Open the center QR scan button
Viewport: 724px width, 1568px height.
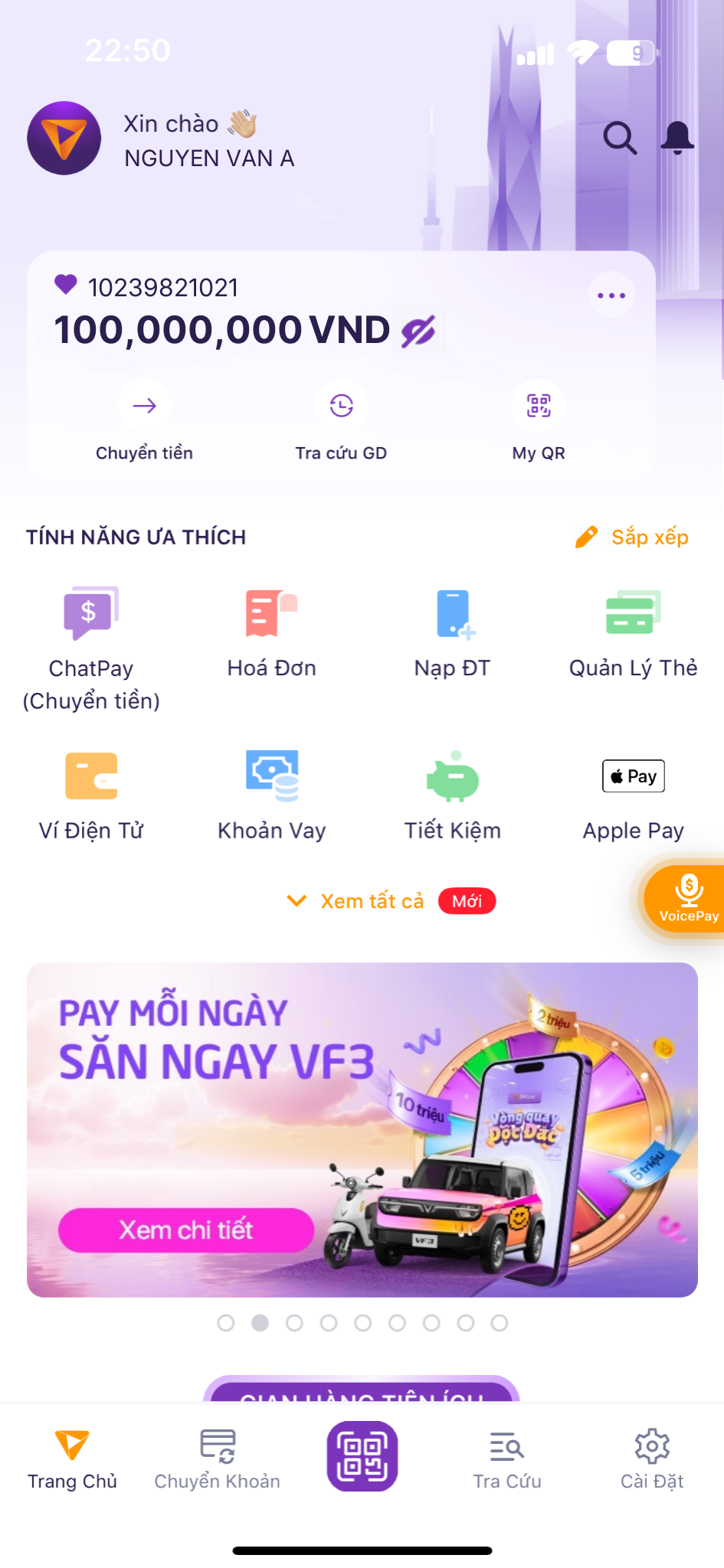click(362, 1456)
